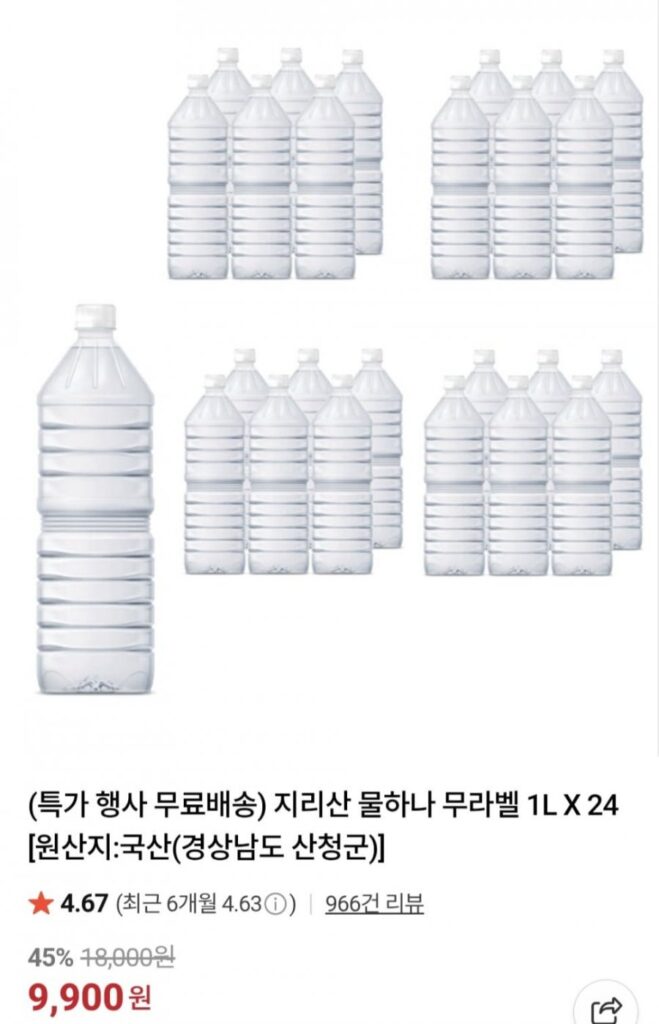Open the 966건 리뷰 reviews link
Screen dimensions: 659x1024
374,904
